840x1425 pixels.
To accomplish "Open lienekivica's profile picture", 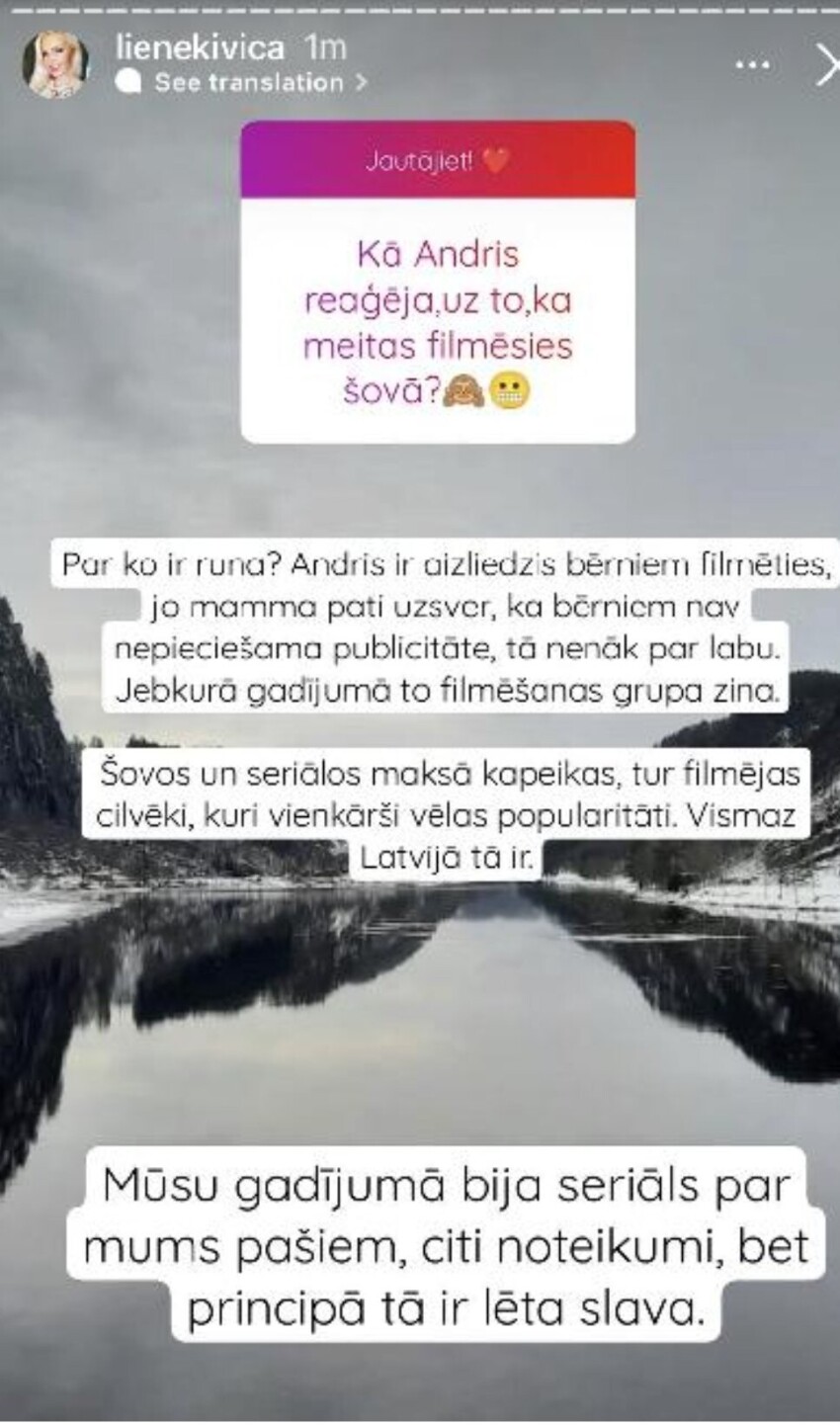I will pyautogui.click(x=55, y=65).
